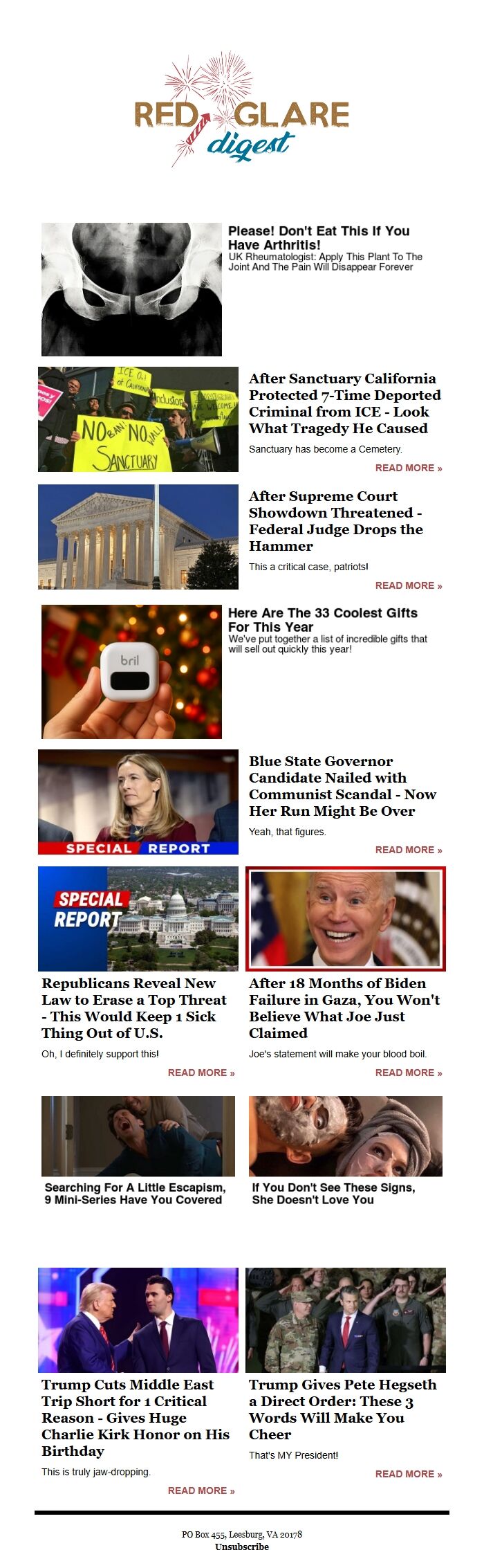Select the 'Trump Gives Pete Hegseth a Direct Order' headline
Screen dimensions: 484x1568
point(342,1409)
